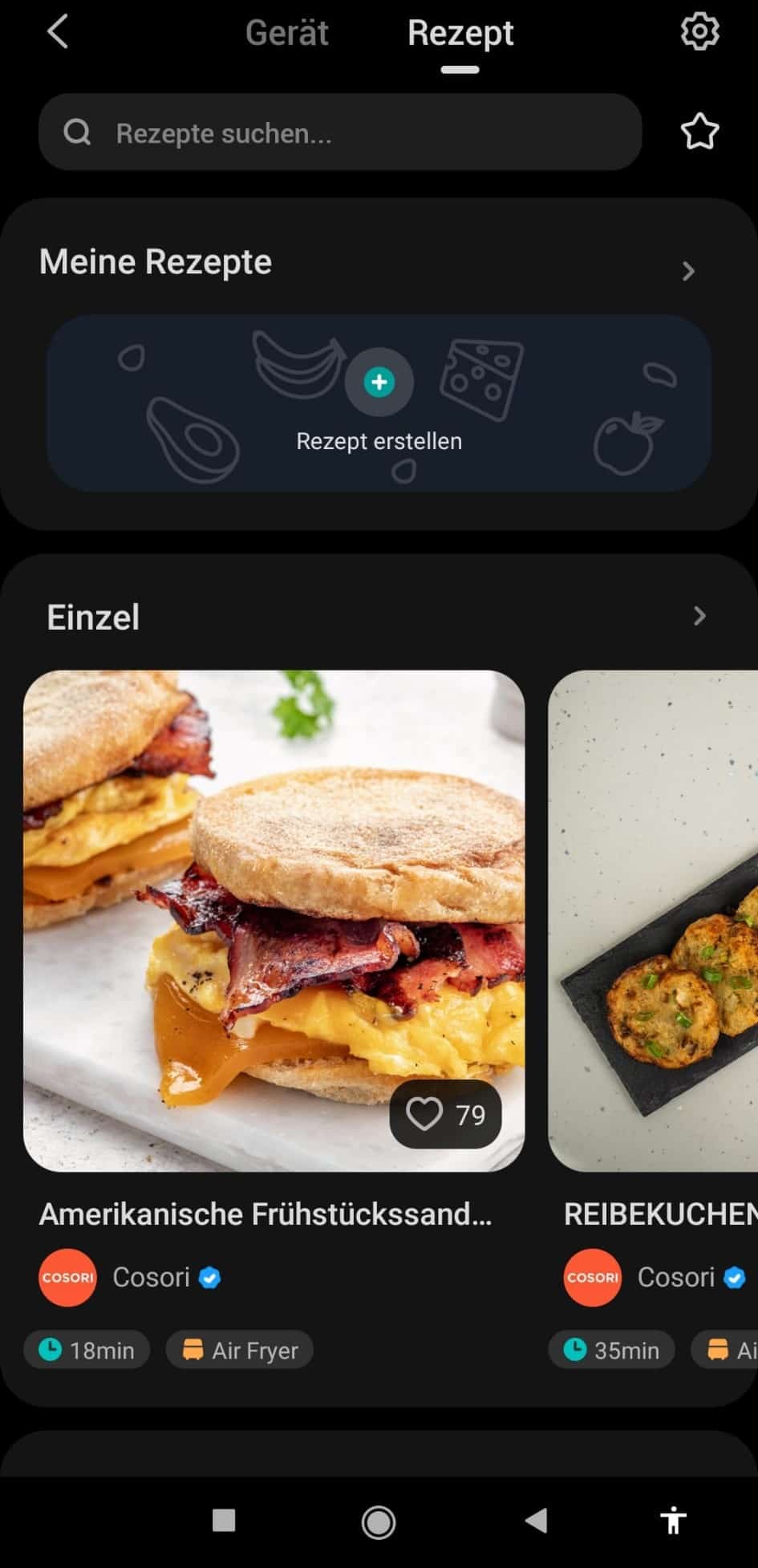Open settings gear icon
758x1568 pixels.
(699, 32)
